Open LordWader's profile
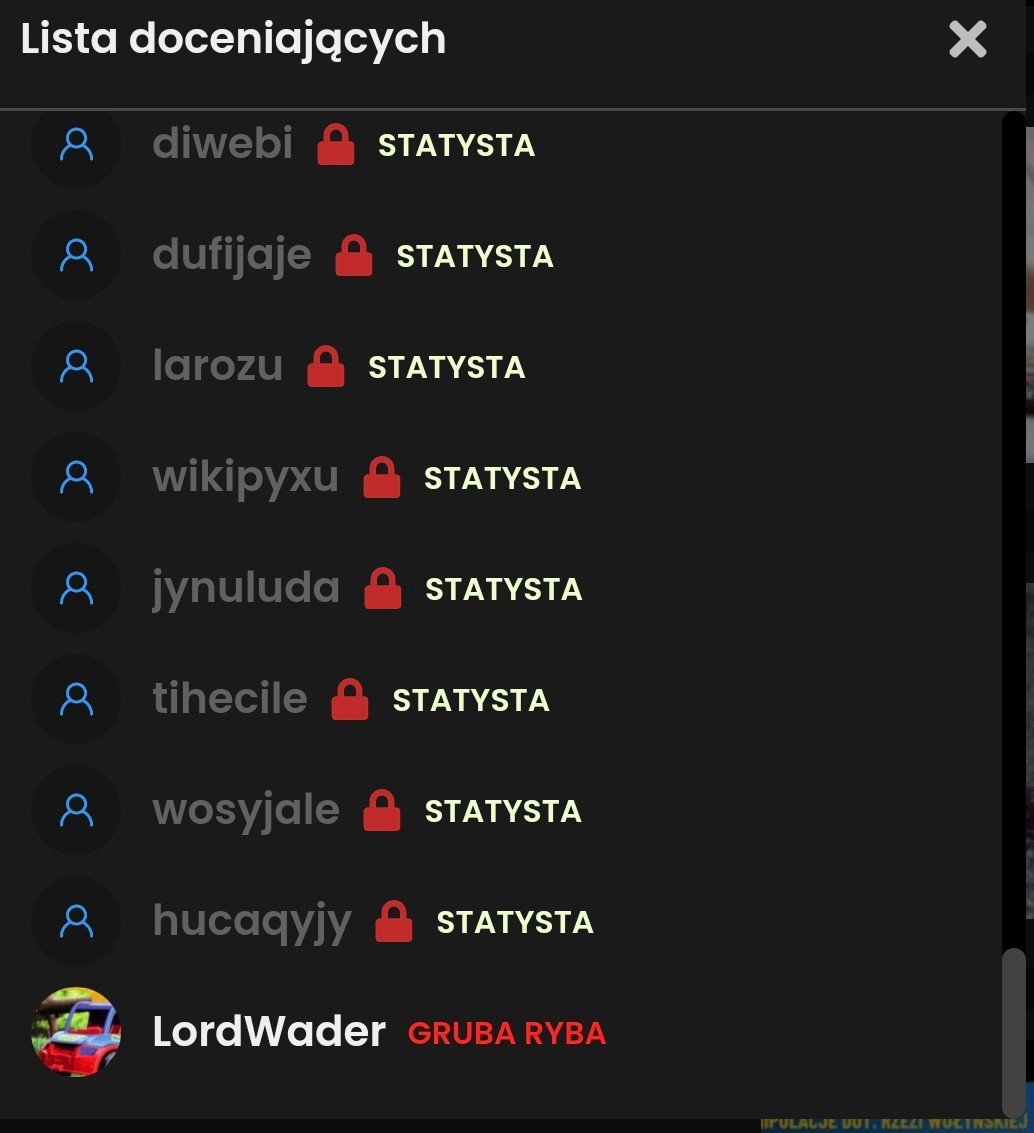 click(x=268, y=1032)
